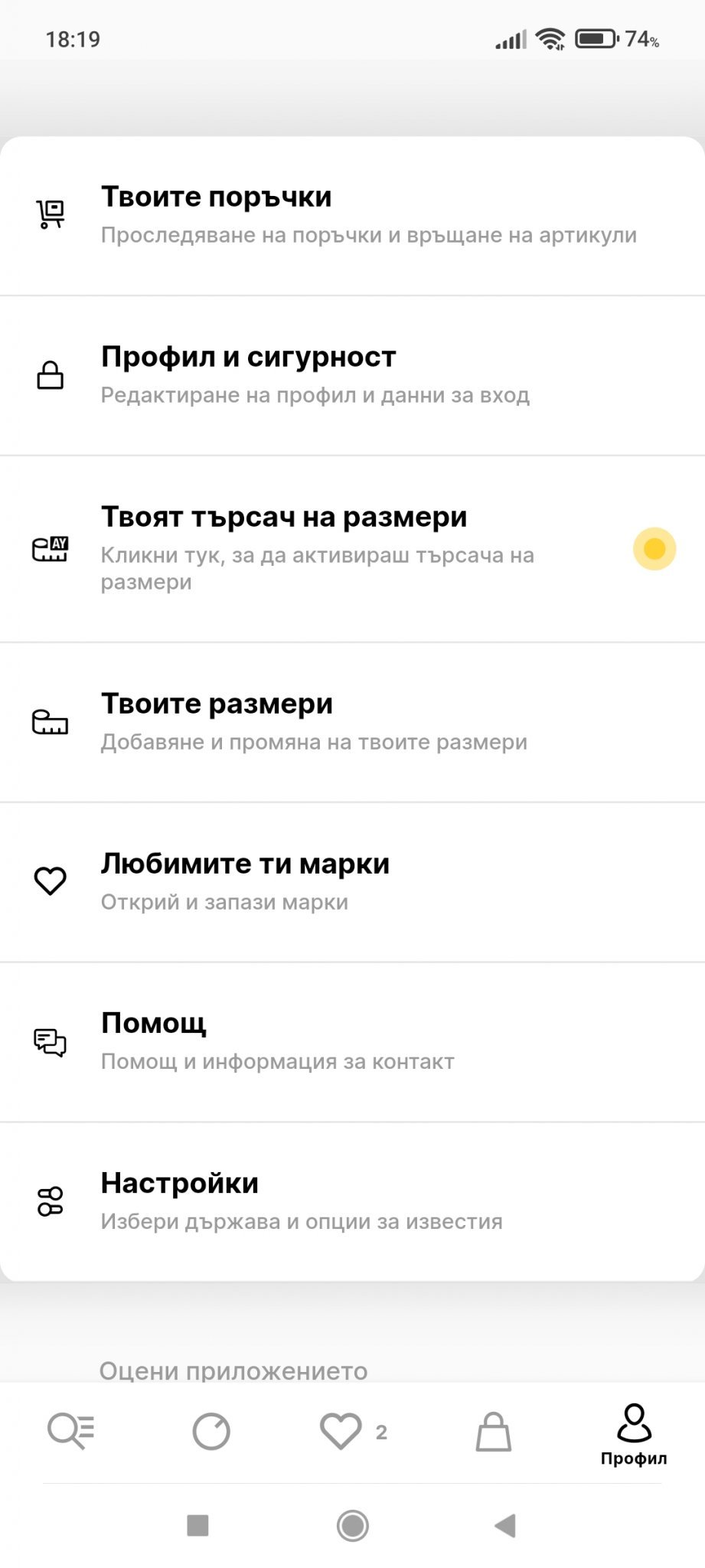Switch to the circular discover tab
Viewport: 705px width, 1568px height.
tap(211, 1432)
